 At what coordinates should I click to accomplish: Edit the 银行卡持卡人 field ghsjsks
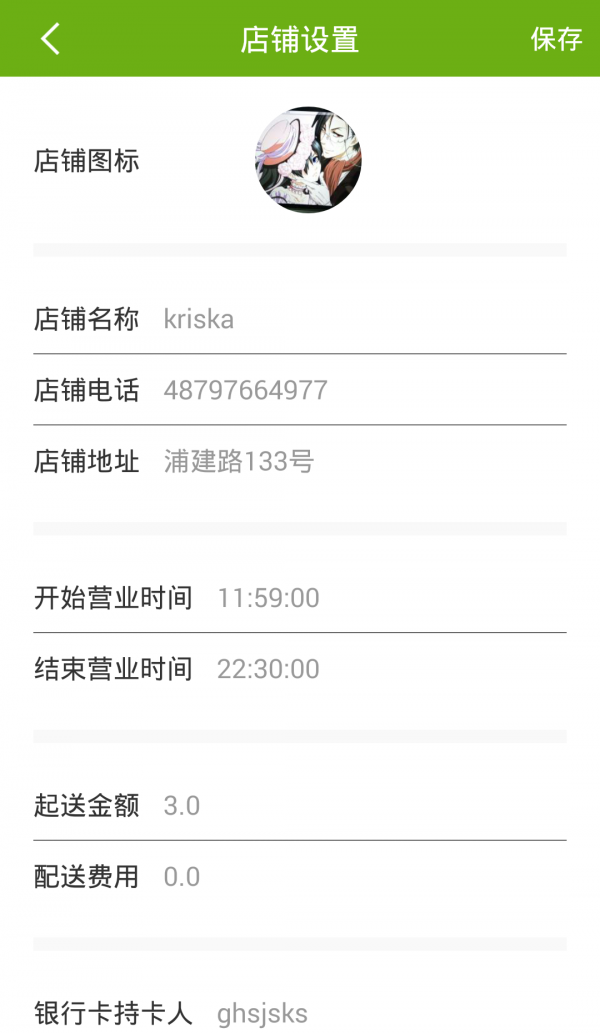coord(391,1014)
